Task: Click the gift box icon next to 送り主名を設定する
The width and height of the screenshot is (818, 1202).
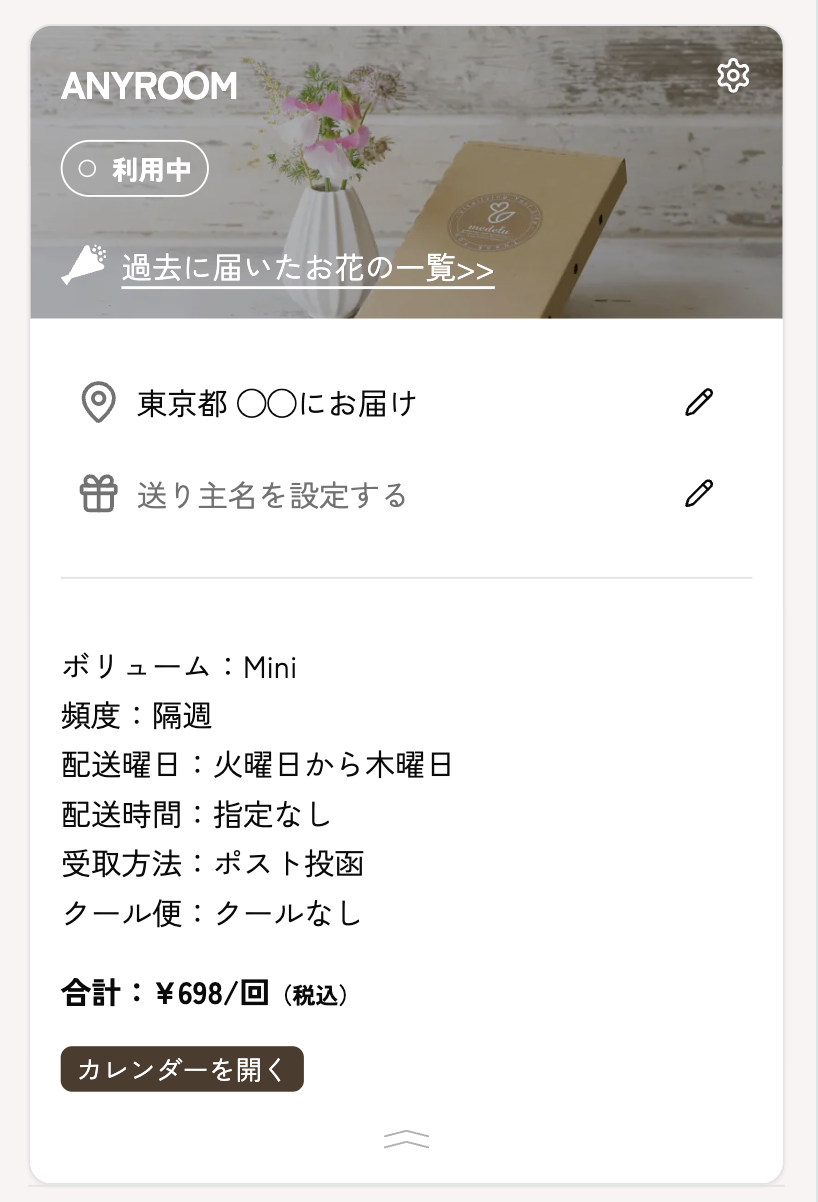Action: pos(98,493)
